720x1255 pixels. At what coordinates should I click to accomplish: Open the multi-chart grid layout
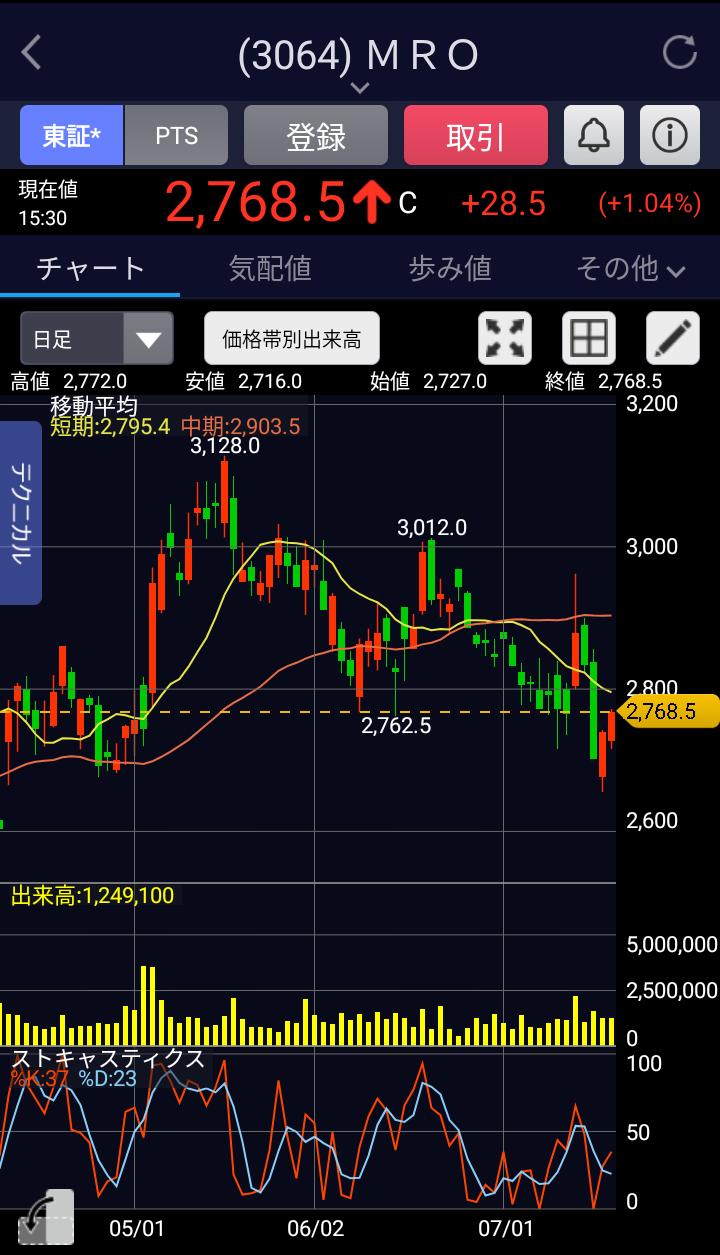coord(589,339)
